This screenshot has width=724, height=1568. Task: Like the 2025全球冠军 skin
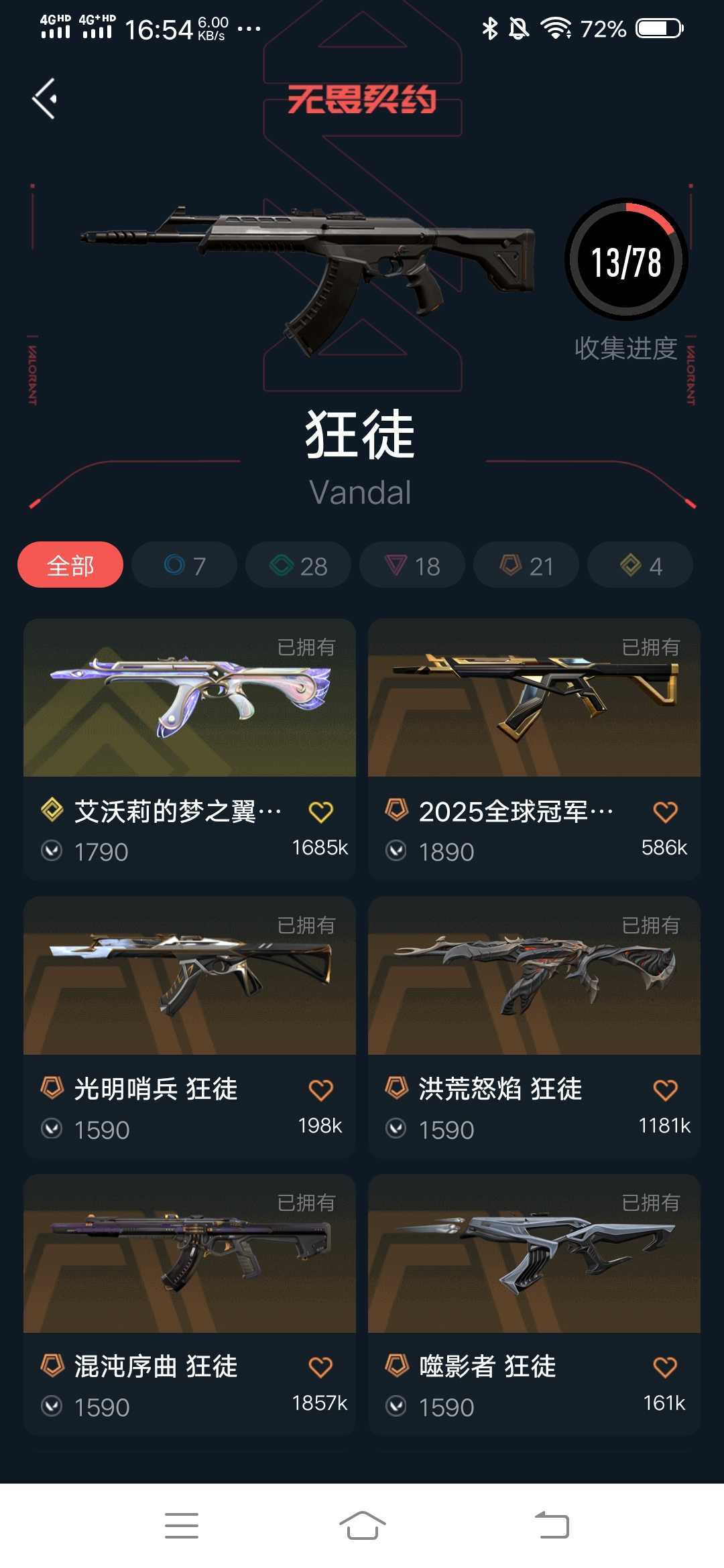coord(665,812)
